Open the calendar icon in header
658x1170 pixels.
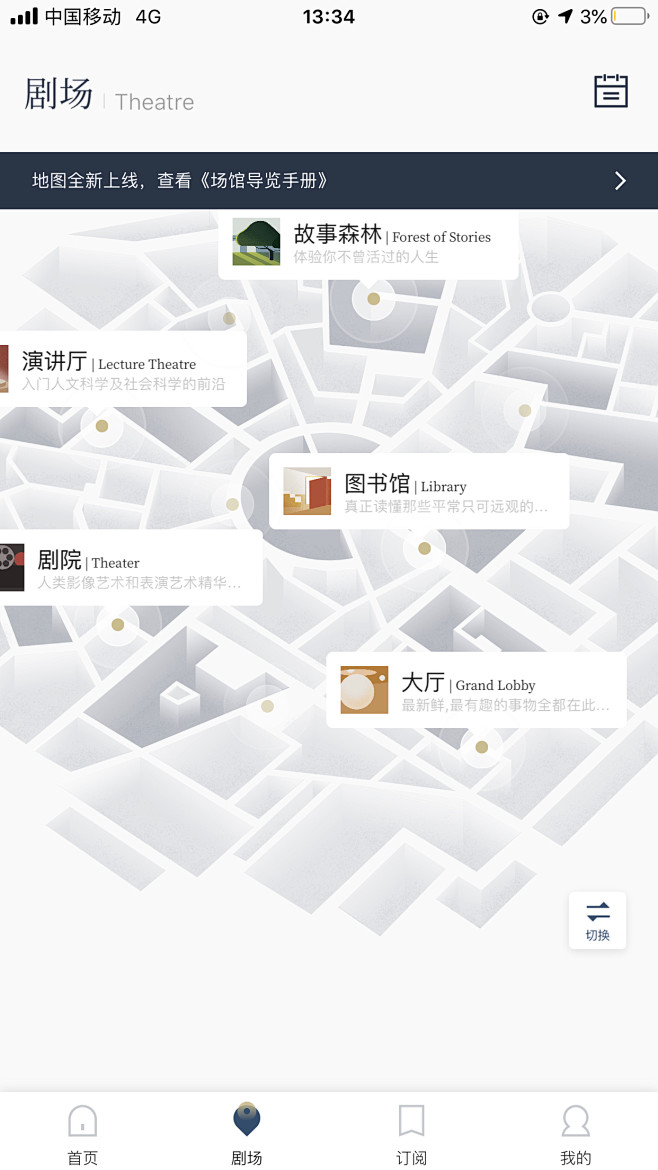coord(611,91)
